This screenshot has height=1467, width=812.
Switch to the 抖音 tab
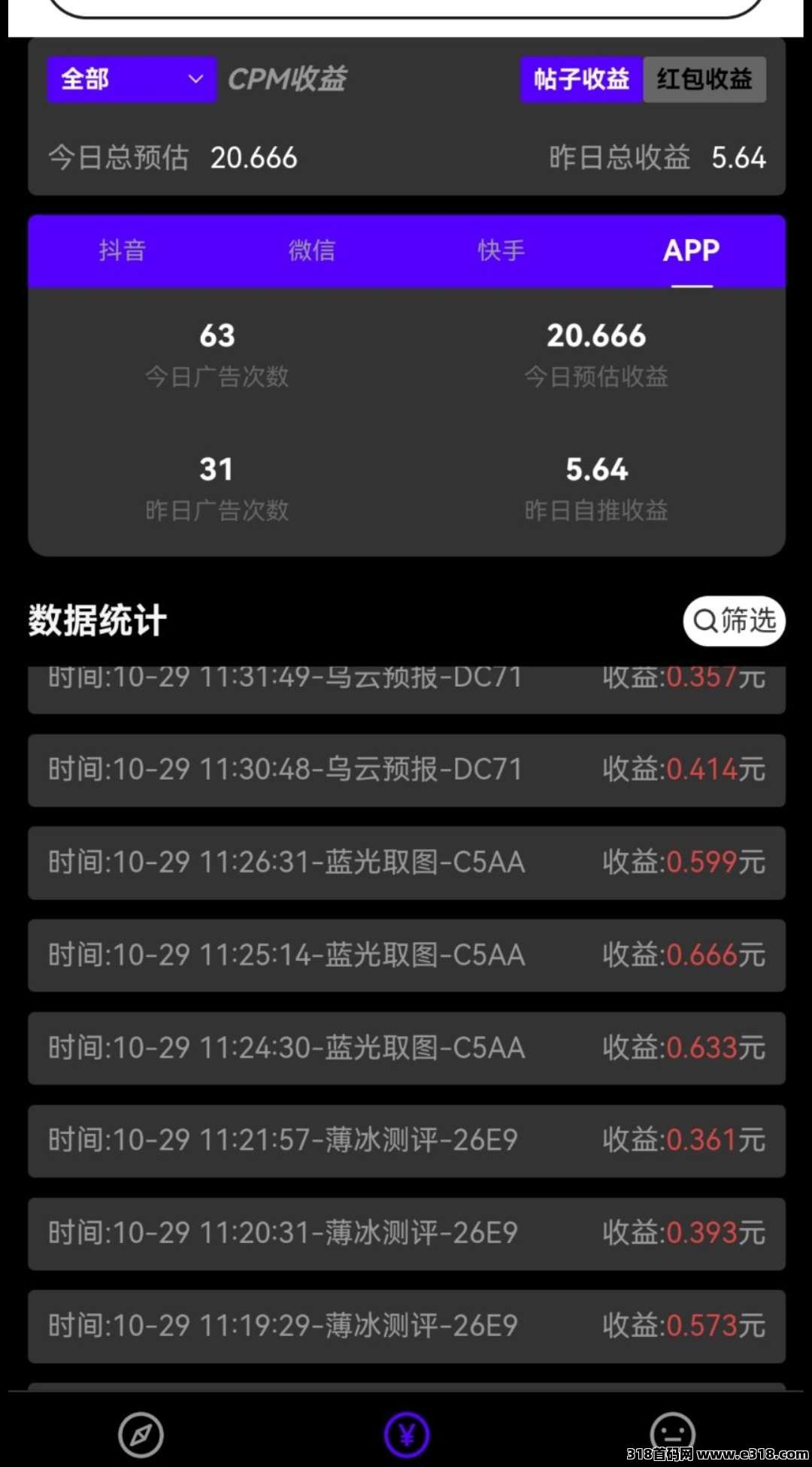123,250
